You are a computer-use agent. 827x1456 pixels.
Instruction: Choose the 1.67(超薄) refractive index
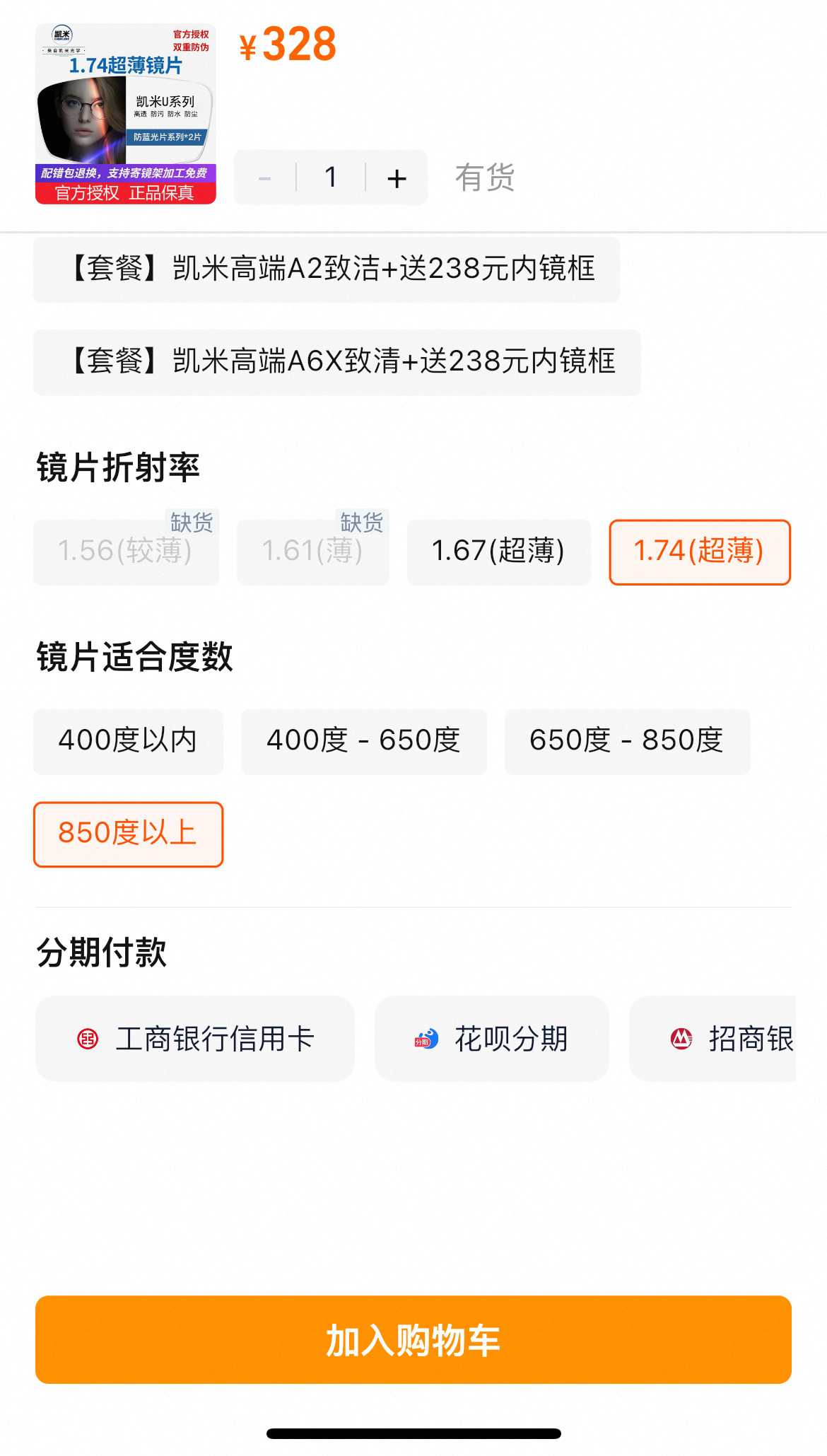[x=498, y=552]
